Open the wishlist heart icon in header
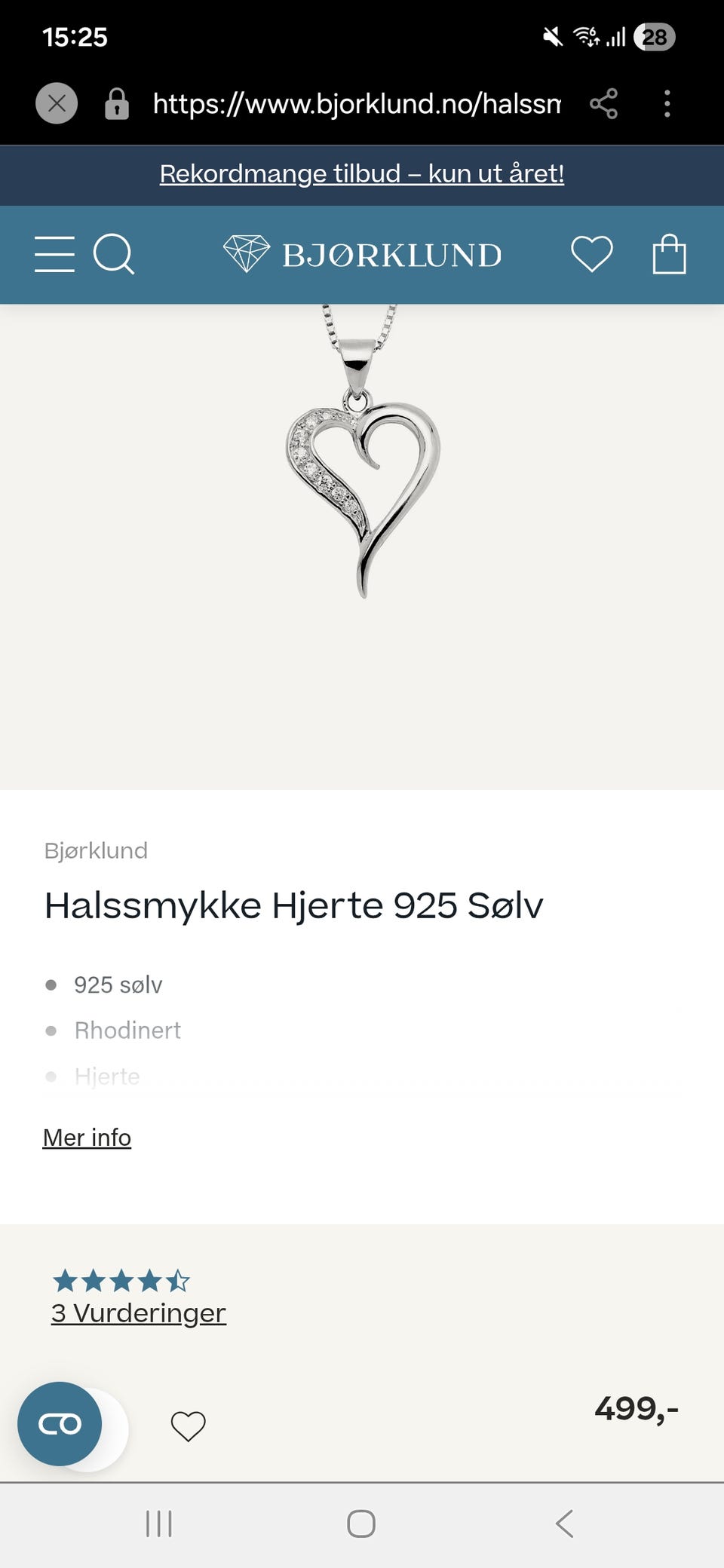This screenshot has width=724, height=1568. point(592,254)
